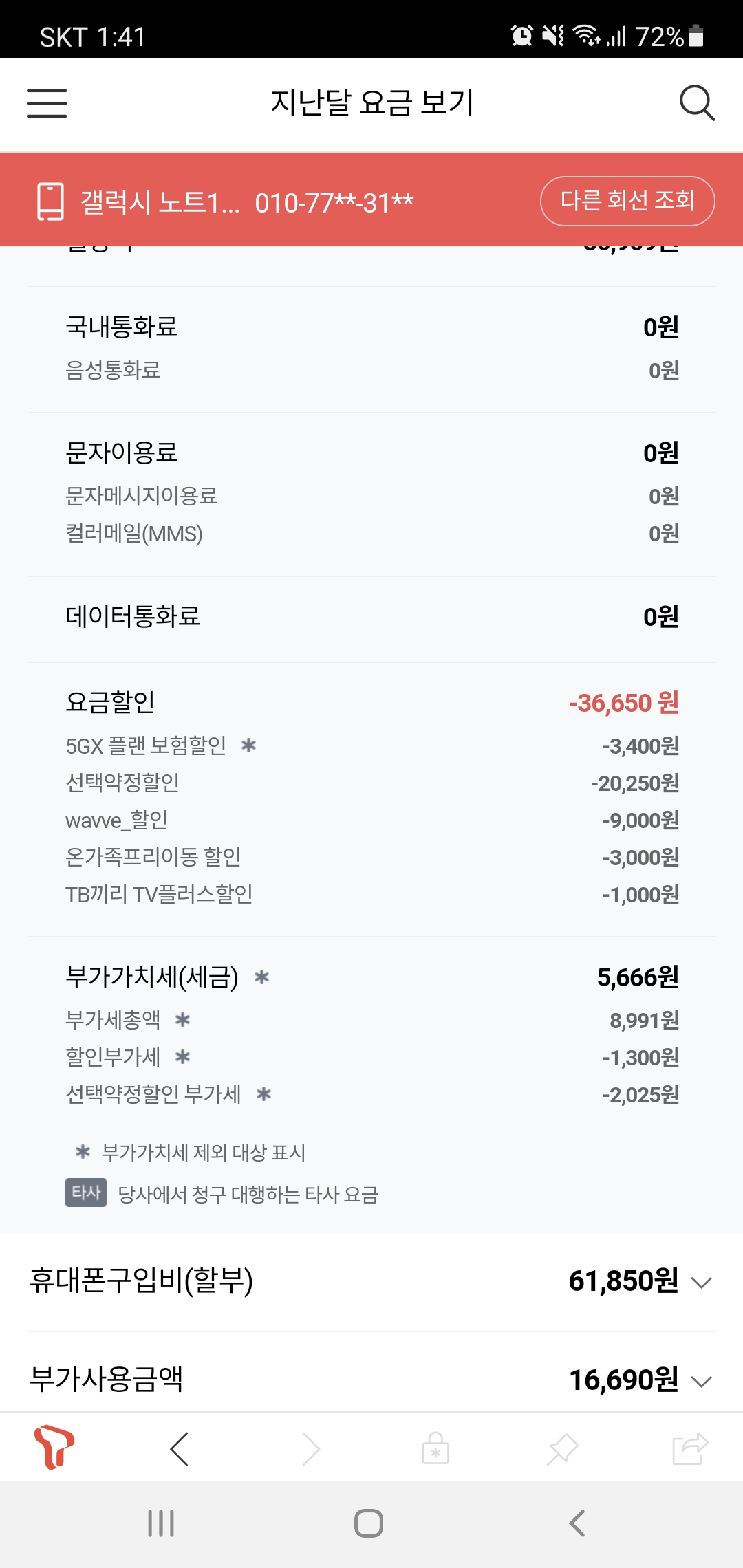The width and height of the screenshot is (743, 1568).
Task: Expand the 휴대폰구입비(할부) section
Action: pyautogui.click(x=700, y=1282)
